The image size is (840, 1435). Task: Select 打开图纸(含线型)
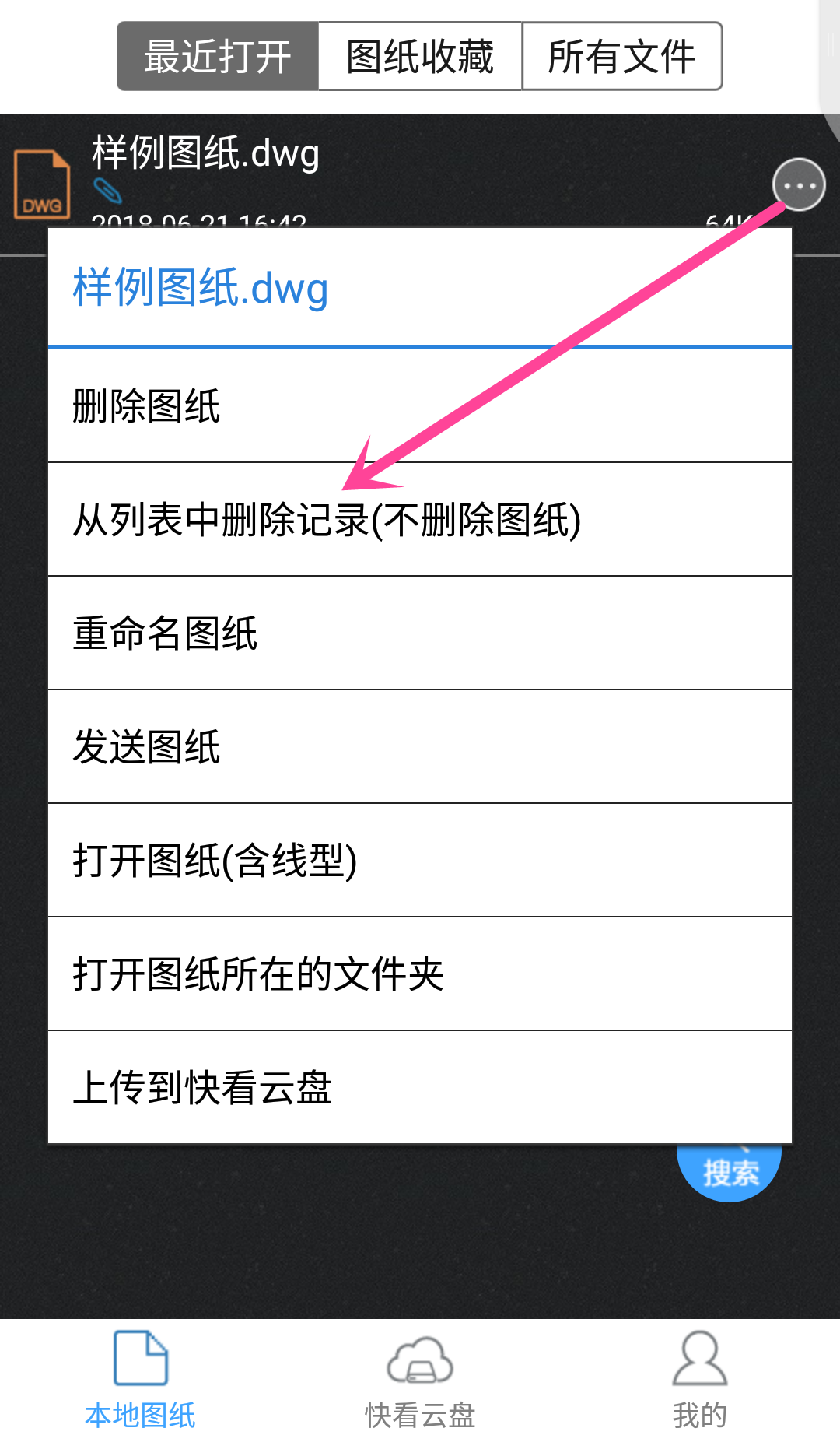coord(420,860)
